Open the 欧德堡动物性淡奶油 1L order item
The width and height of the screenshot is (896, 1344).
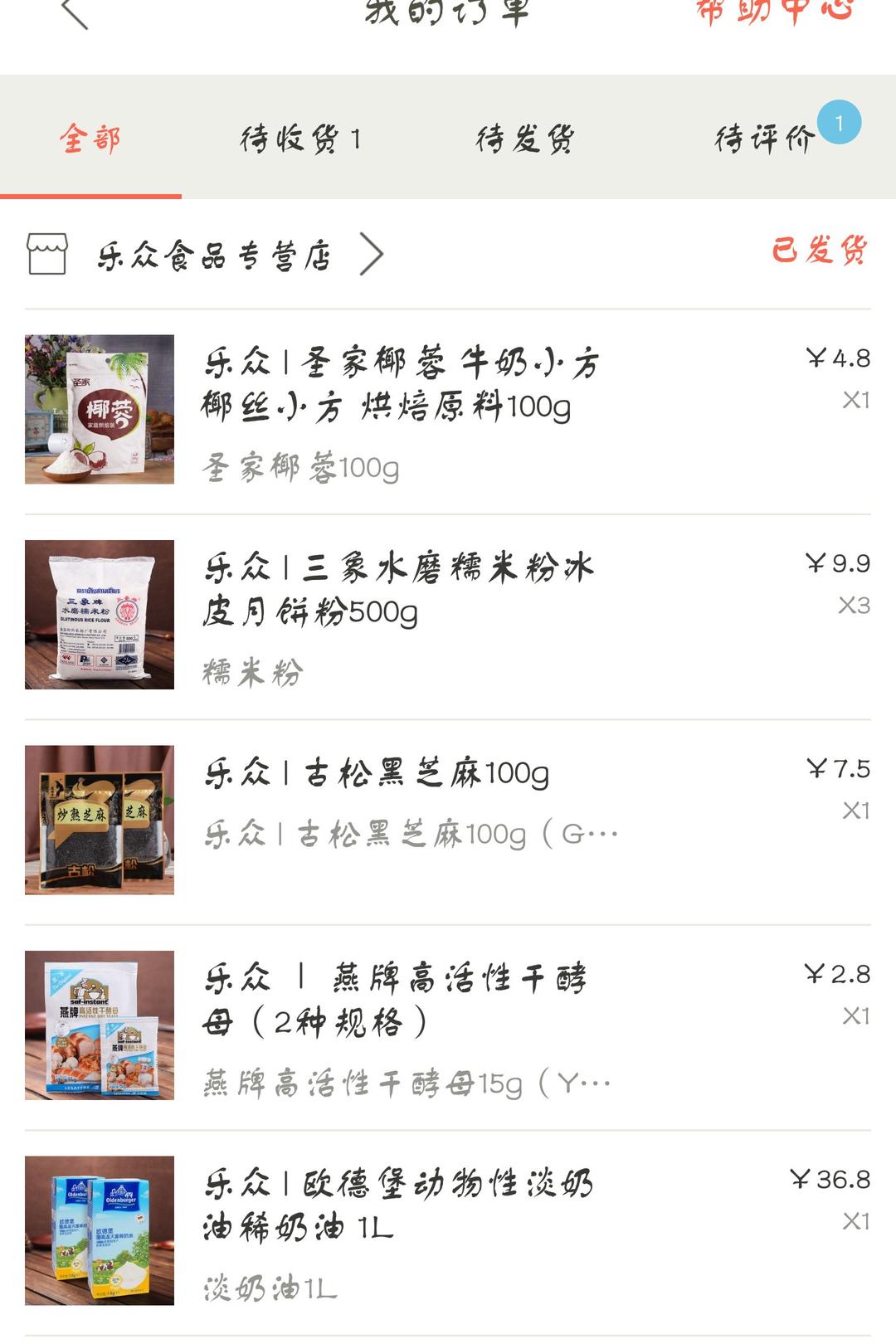398,1230
